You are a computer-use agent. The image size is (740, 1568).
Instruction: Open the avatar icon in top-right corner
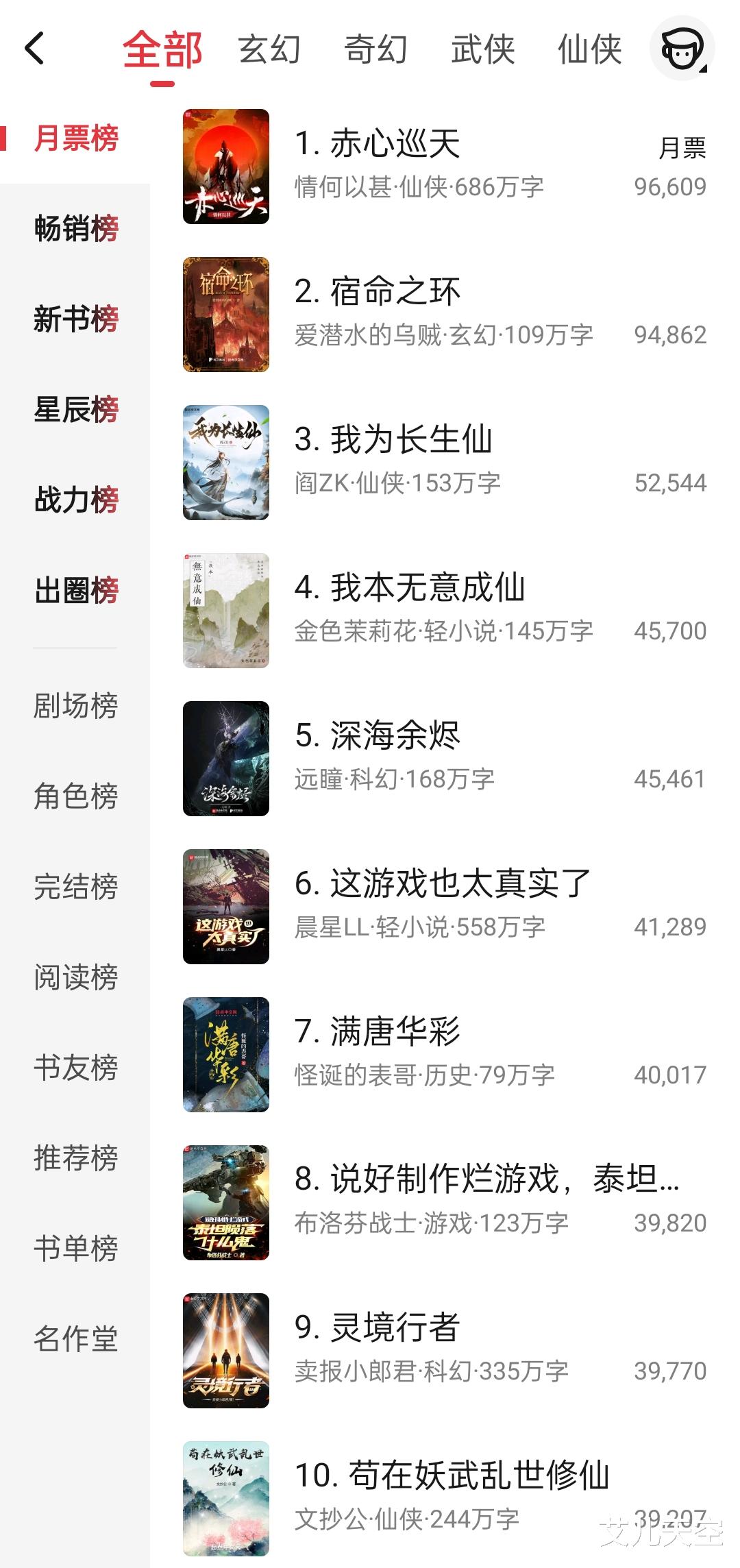pyautogui.click(x=682, y=49)
